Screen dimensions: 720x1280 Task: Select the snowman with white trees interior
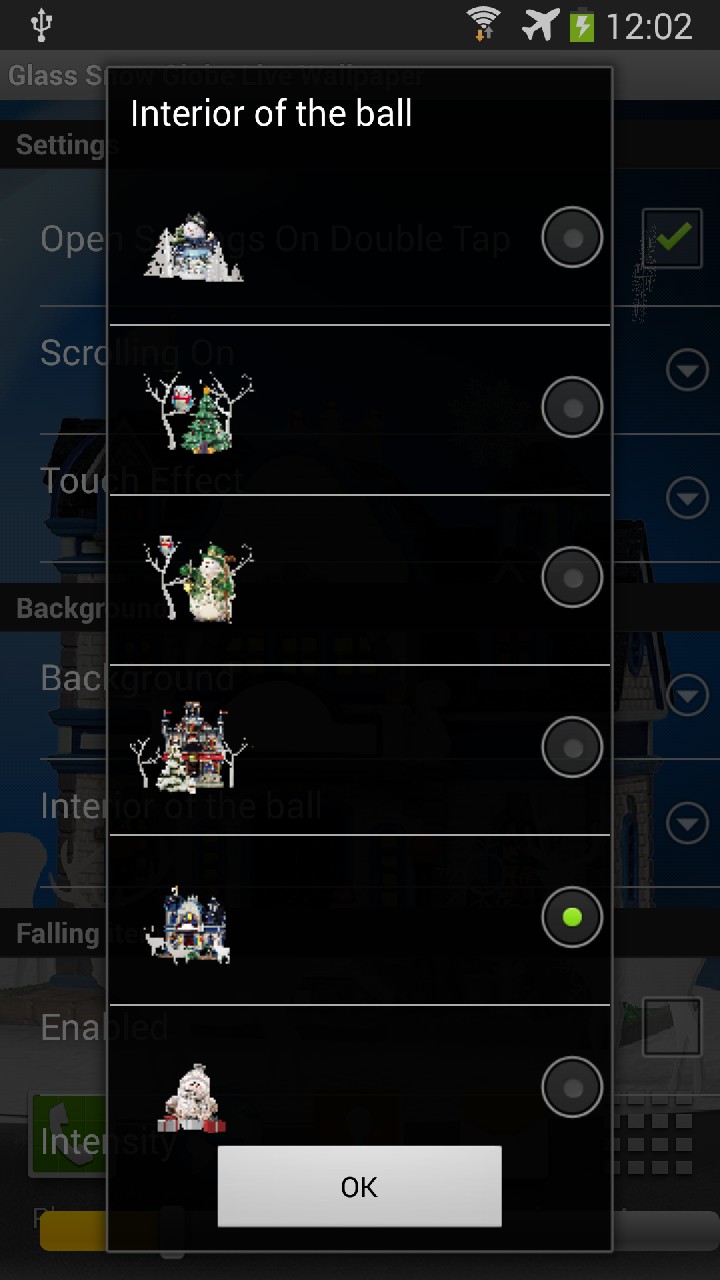tap(360, 240)
